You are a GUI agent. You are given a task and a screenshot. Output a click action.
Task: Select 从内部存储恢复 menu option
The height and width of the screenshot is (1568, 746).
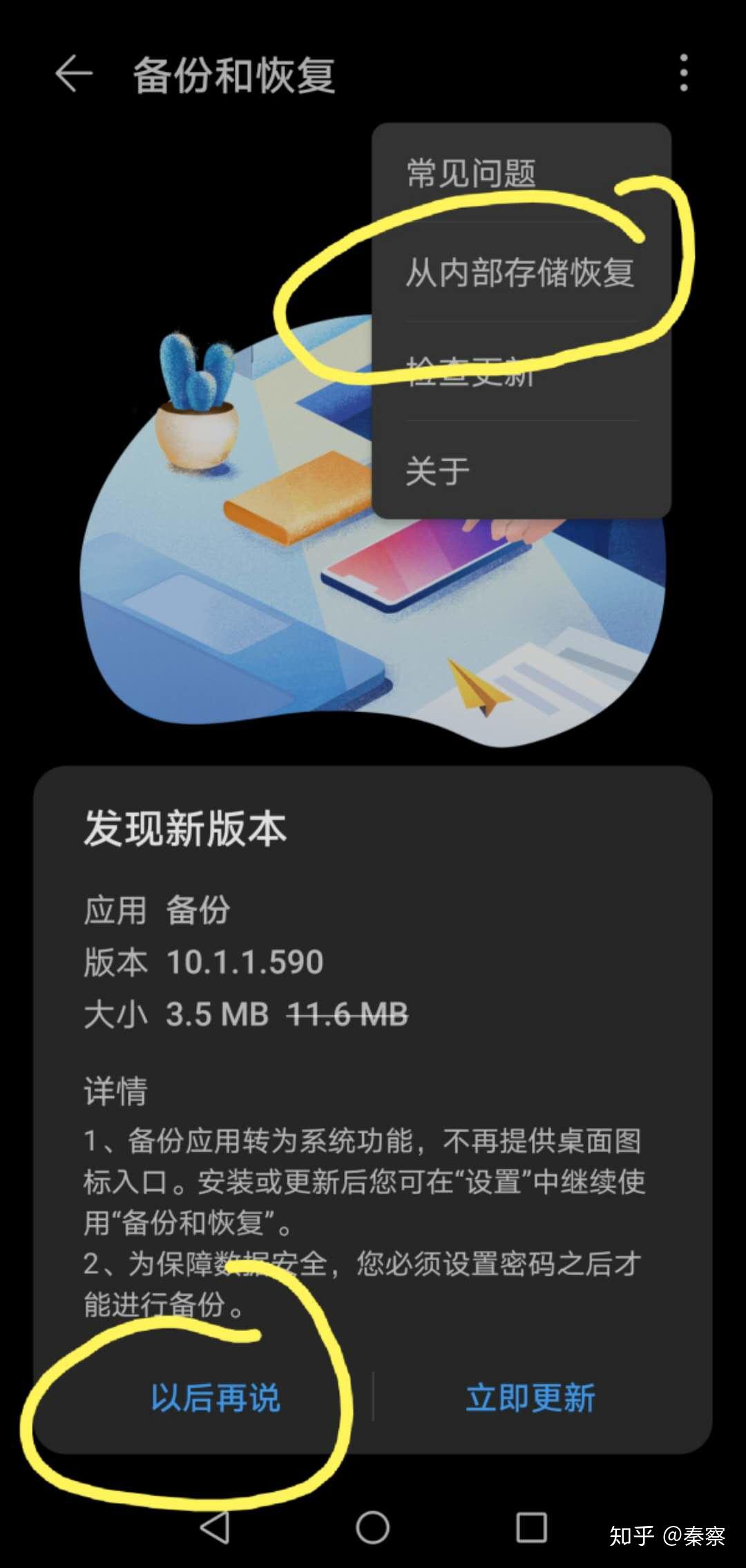(x=519, y=272)
